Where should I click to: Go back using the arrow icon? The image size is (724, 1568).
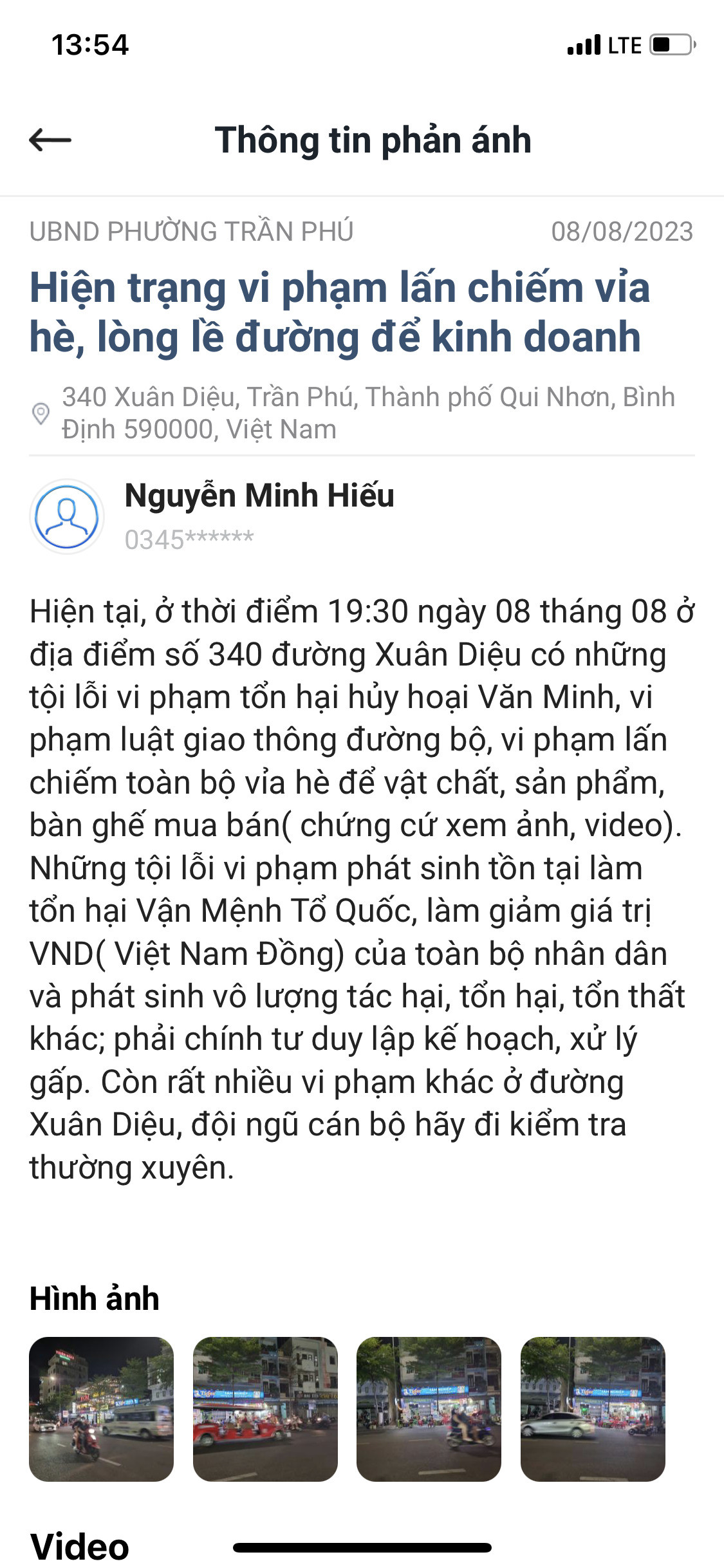point(50,140)
